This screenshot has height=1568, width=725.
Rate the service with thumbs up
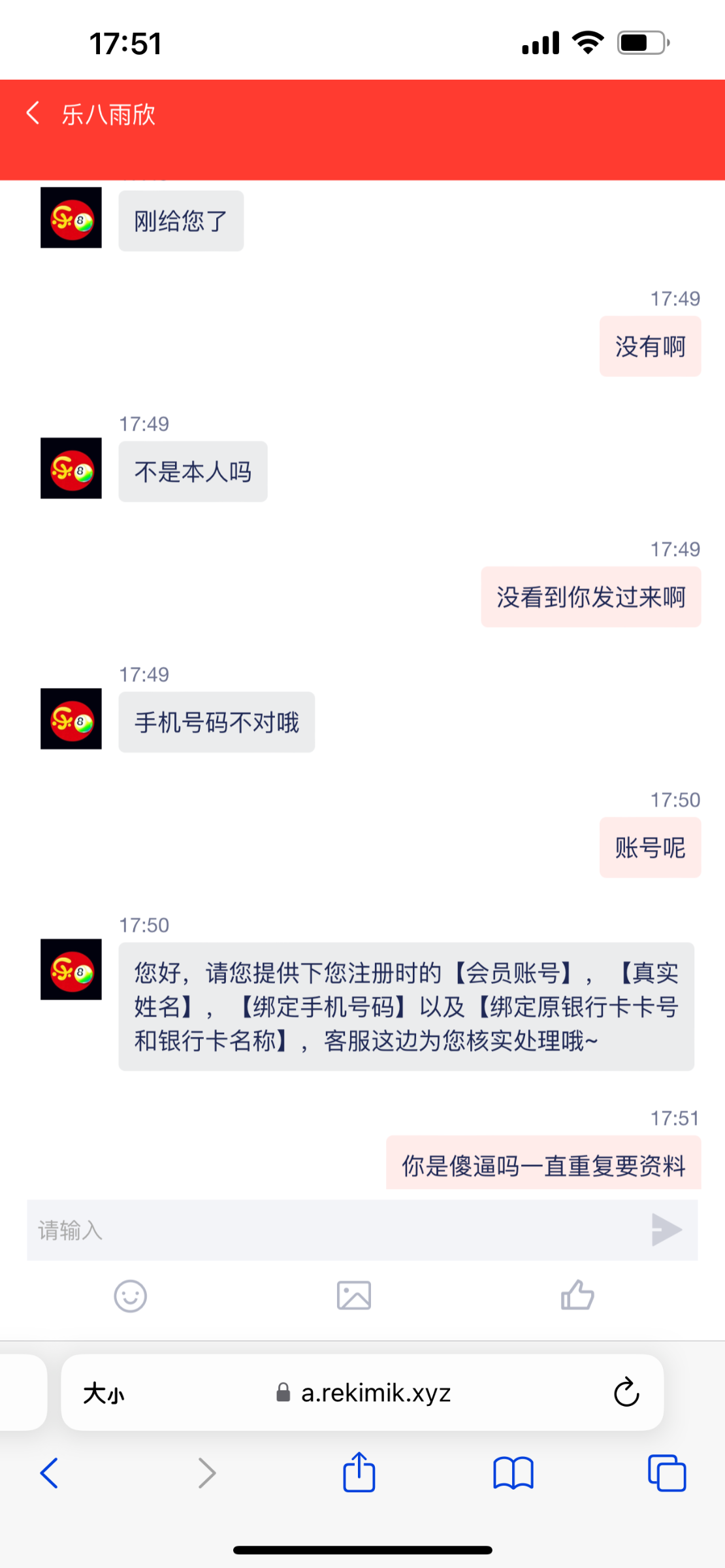pos(577,1296)
